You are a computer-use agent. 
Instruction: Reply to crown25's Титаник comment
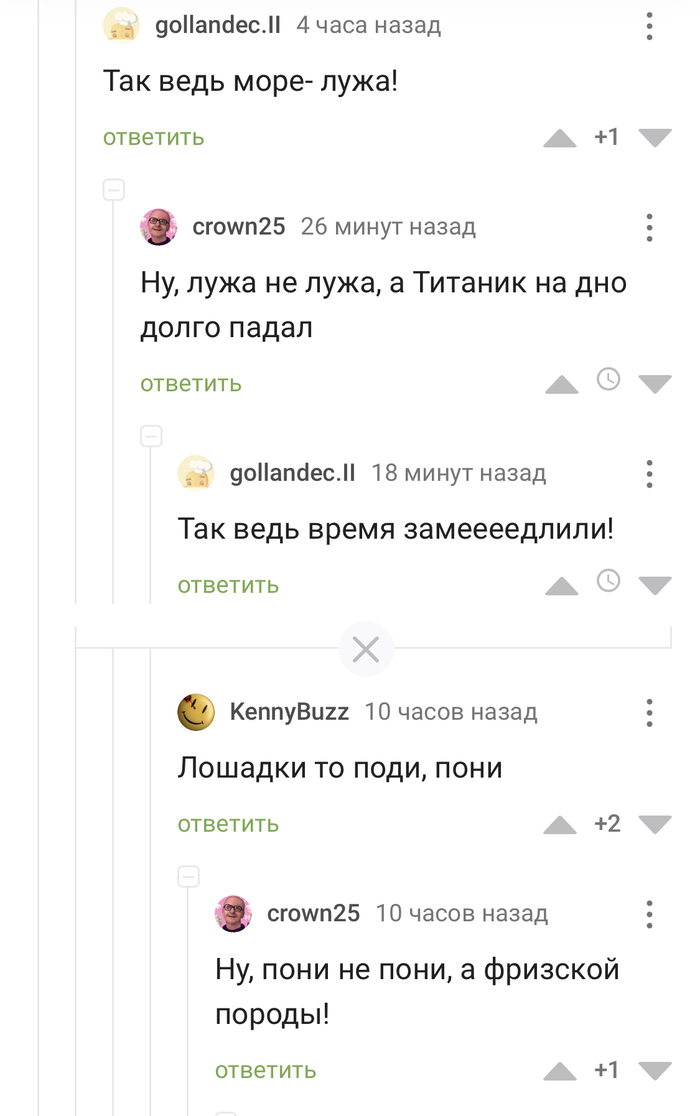click(191, 383)
